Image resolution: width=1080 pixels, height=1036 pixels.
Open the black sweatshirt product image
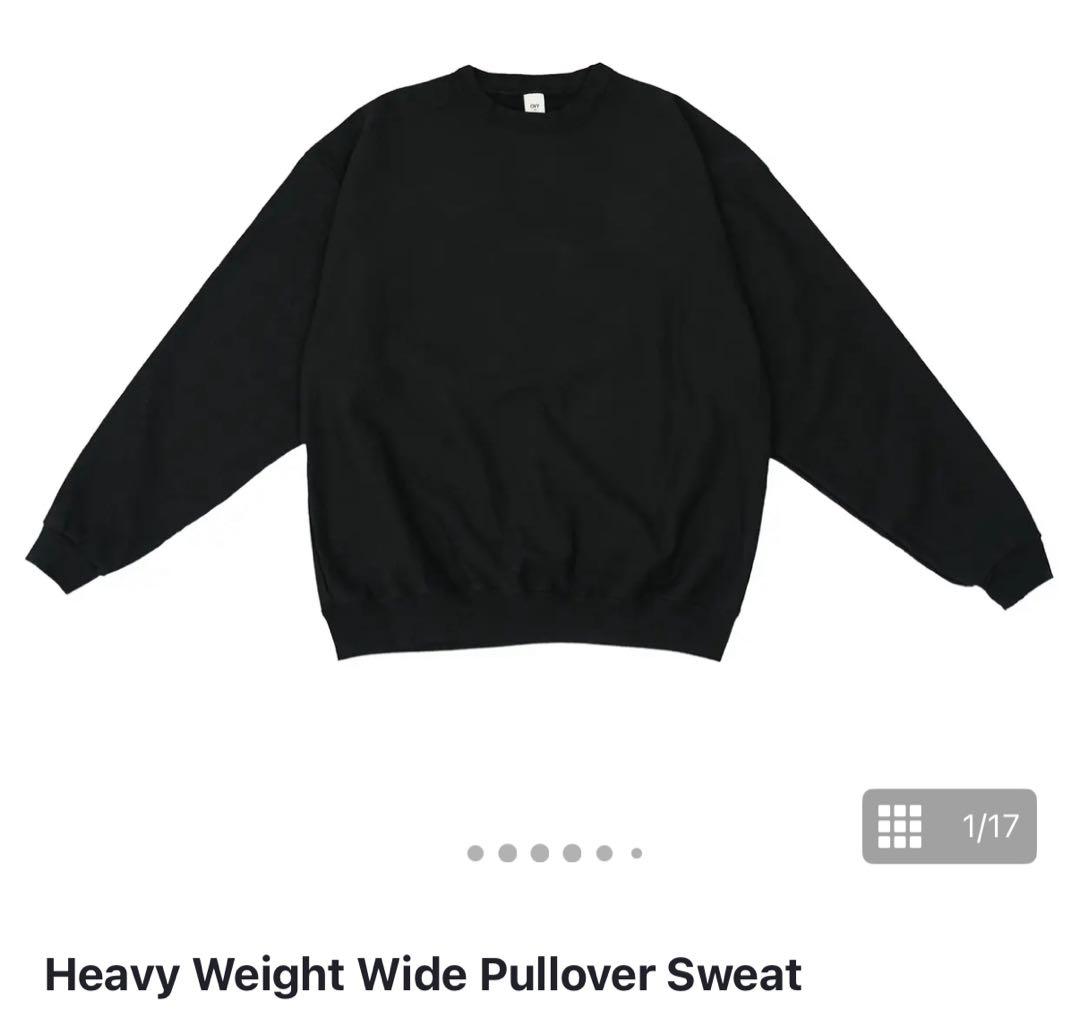coord(538,360)
